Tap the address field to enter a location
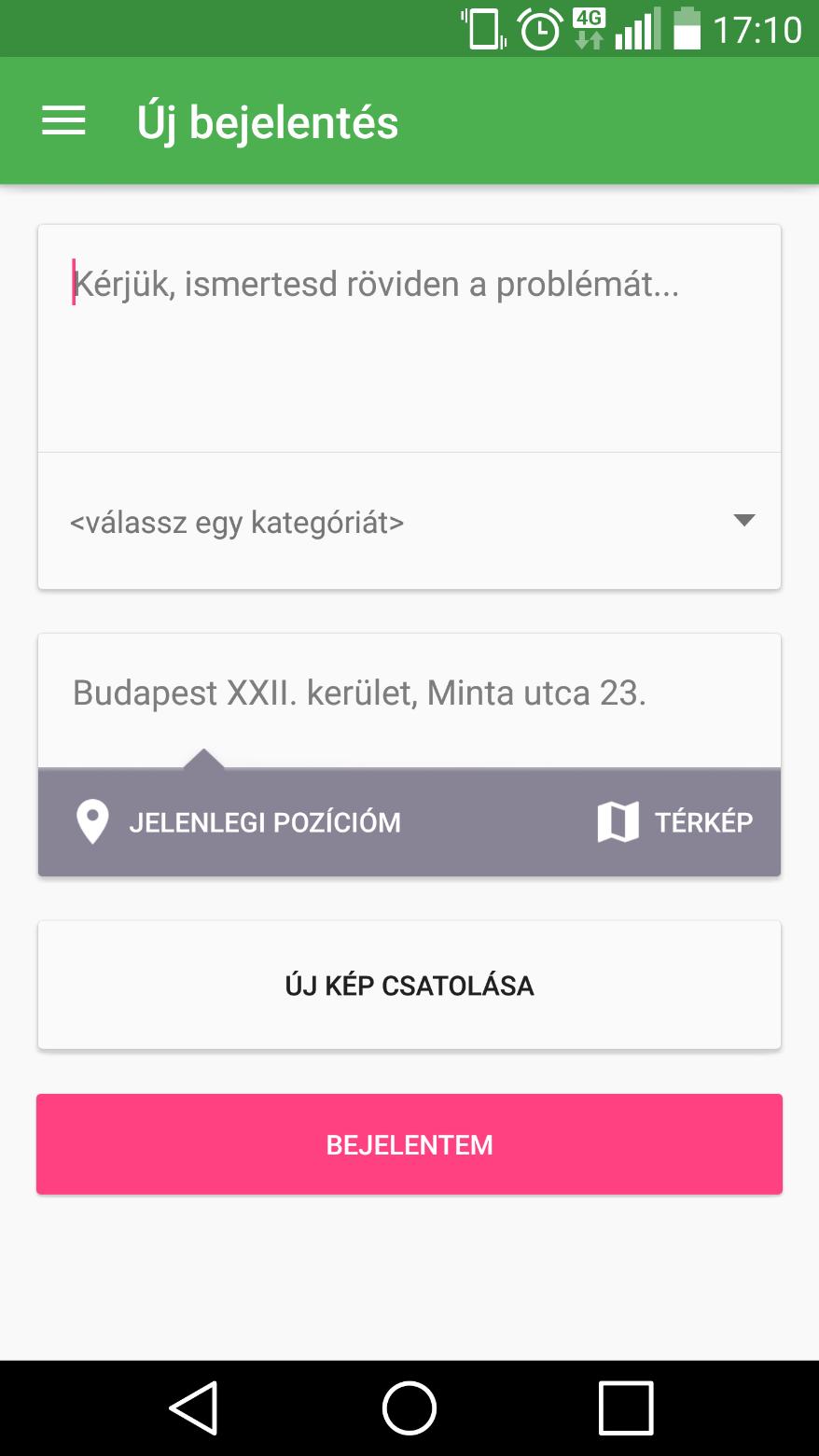The image size is (819, 1456). pos(409,693)
